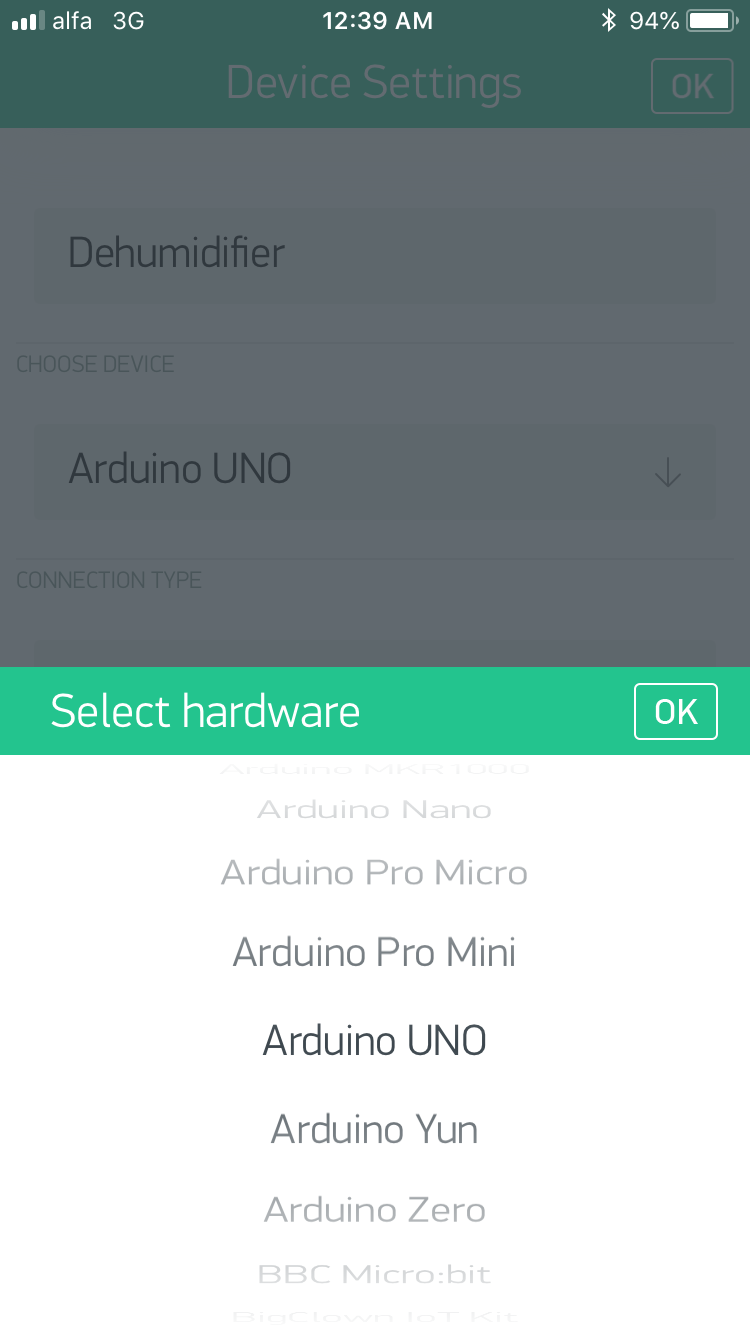Choose Arduino Nano hardware option

tap(374, 810)
